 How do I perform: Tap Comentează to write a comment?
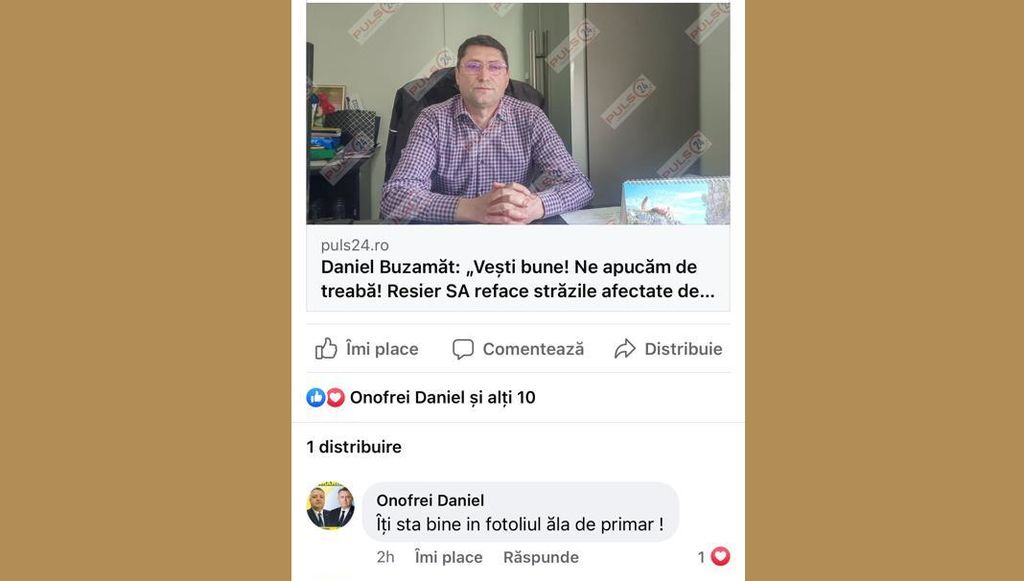pyautogui.click(x=518, y=349)
